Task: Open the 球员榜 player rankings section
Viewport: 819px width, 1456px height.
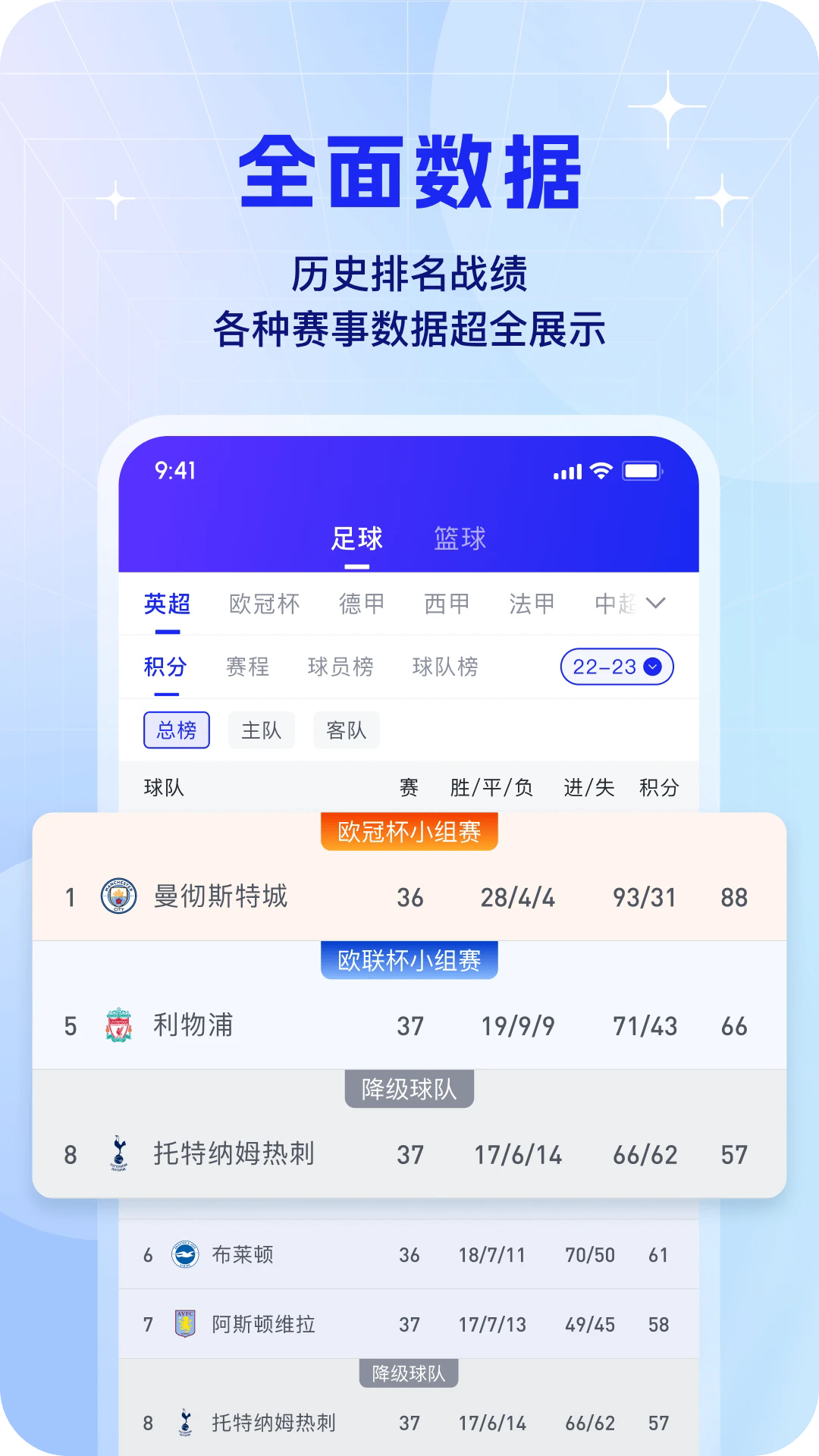Action: point(340,667)
